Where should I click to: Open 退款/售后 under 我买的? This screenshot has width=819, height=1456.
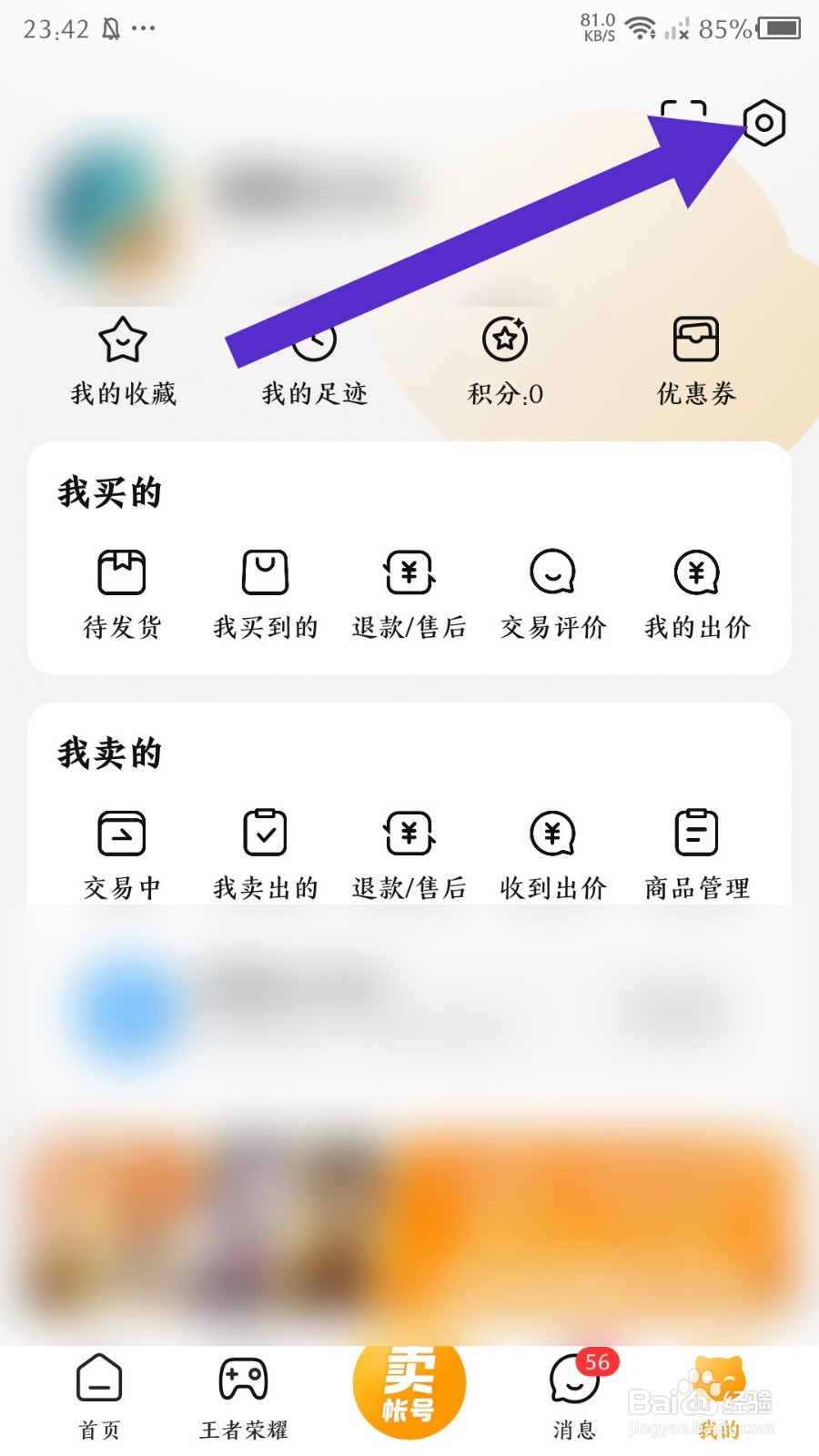[x=409, y=593]
